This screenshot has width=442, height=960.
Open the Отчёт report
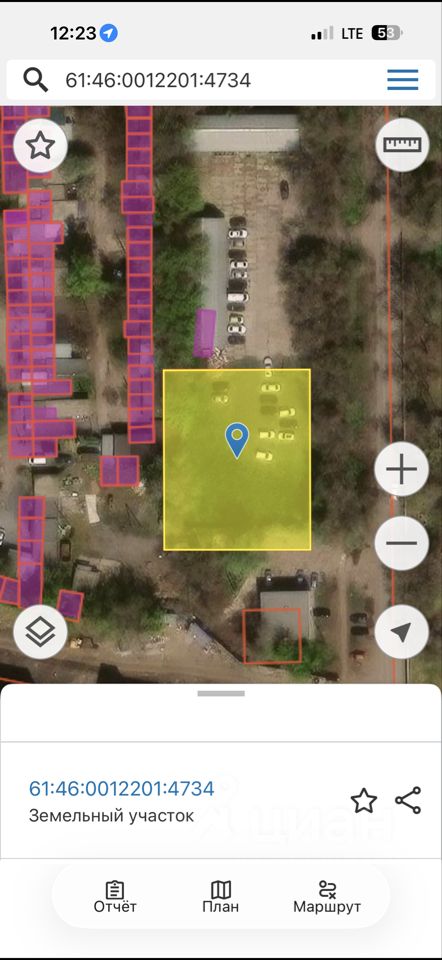click(115, 897)
